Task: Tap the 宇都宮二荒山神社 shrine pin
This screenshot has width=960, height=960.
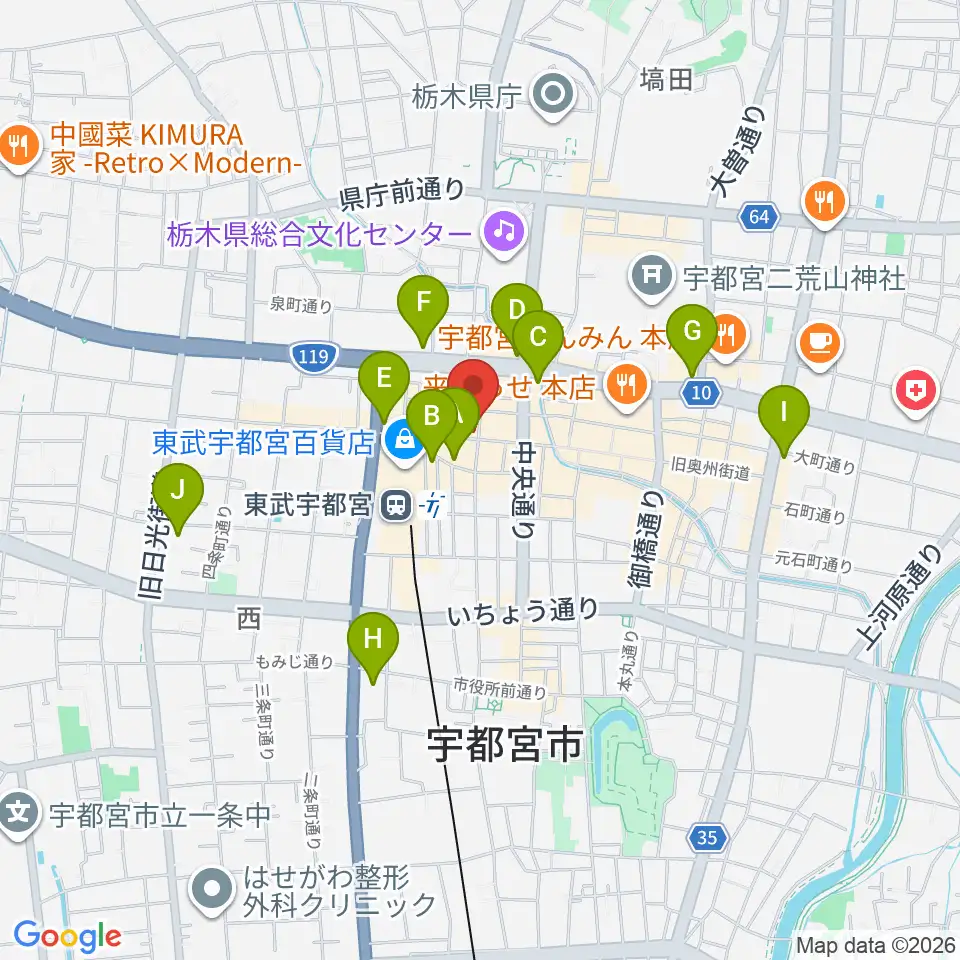Action: point(652,279)
